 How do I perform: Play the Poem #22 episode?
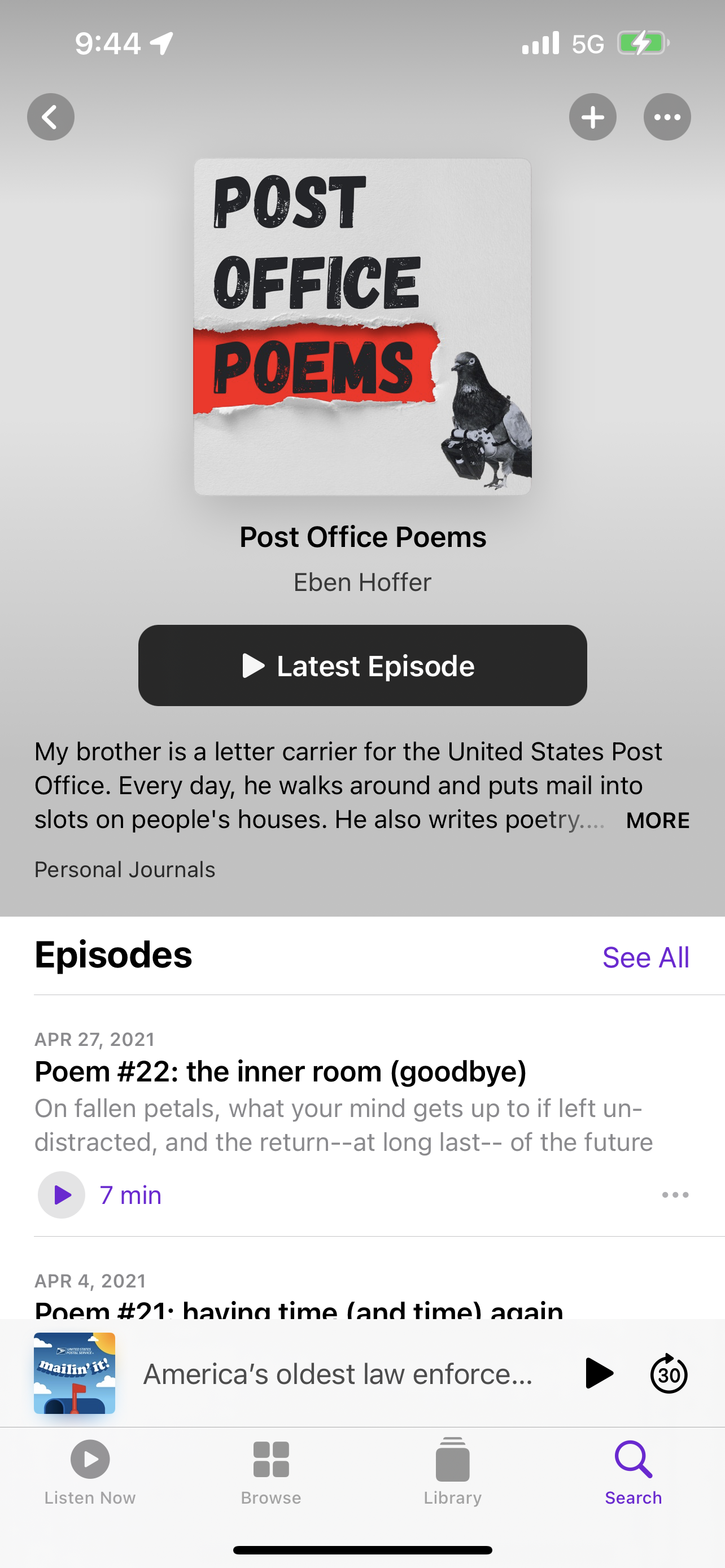point(61,1194)
